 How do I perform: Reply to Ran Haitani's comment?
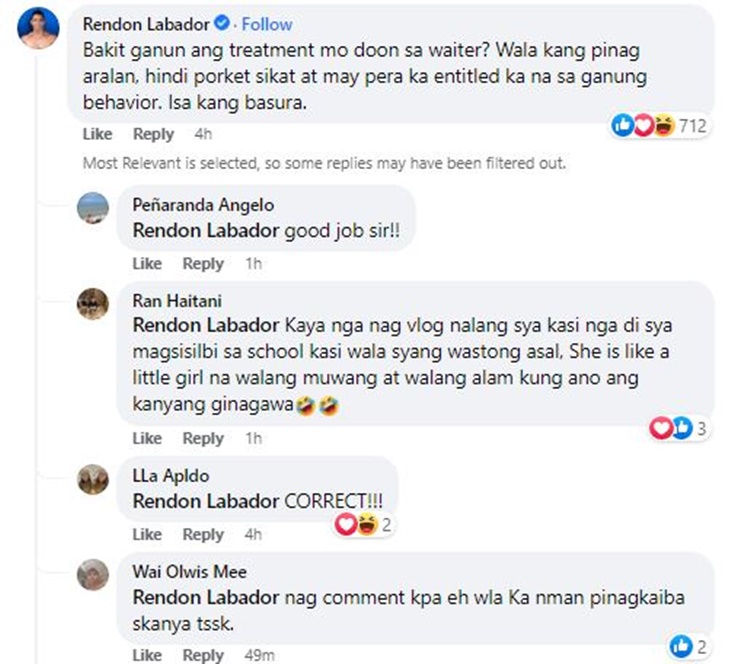[x=202, y=438]
